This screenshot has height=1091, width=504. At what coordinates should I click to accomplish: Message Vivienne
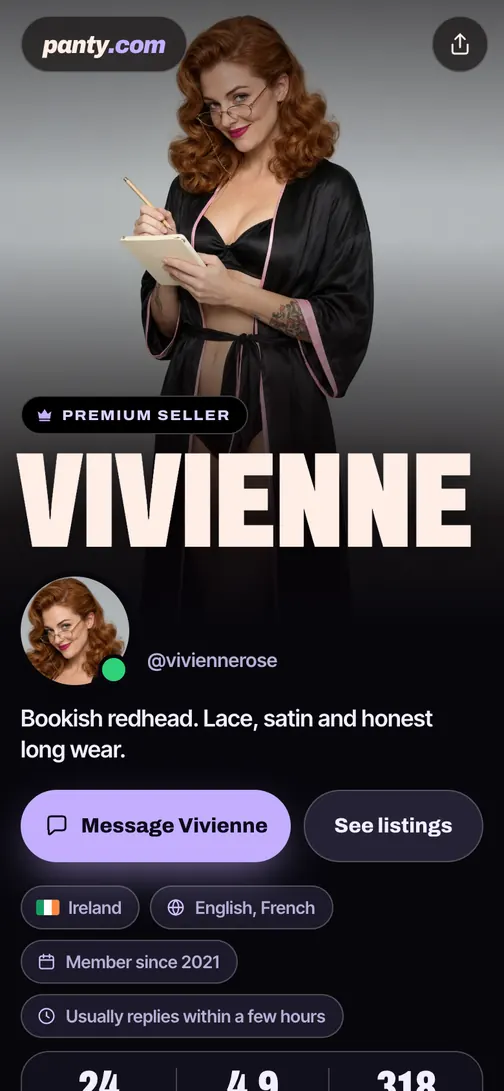[x=155, y=826]
